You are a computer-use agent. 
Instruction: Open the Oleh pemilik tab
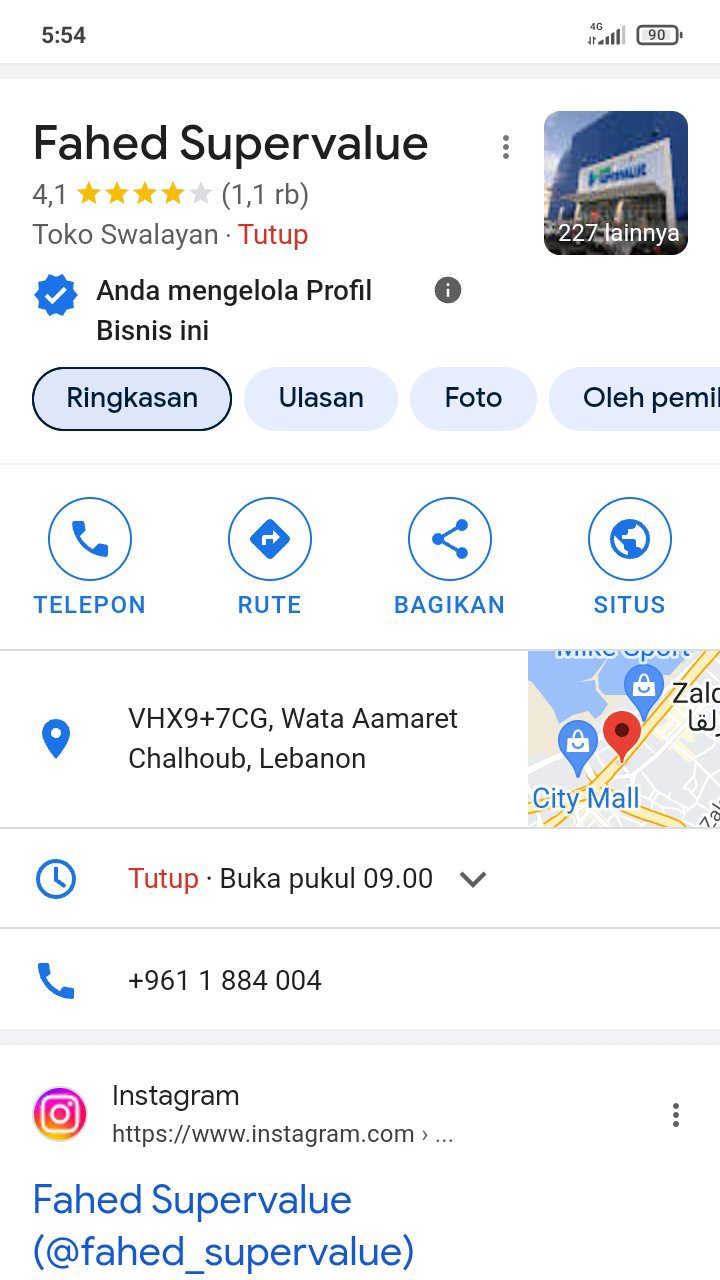[x=640, y=399]
